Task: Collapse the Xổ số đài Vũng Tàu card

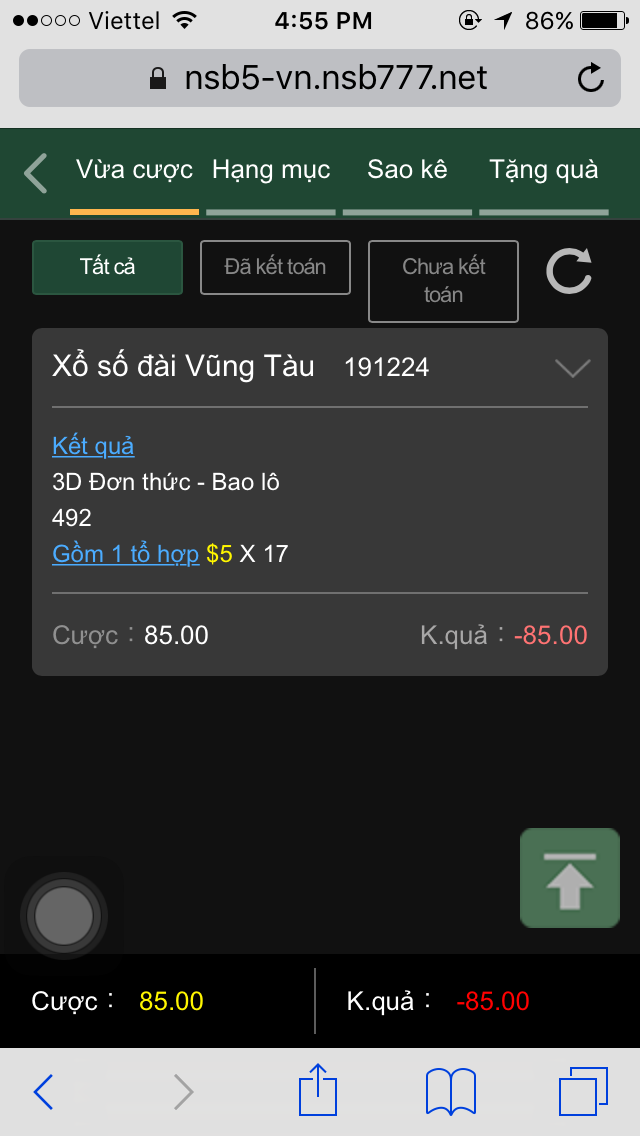Action: tap(572, 368)
